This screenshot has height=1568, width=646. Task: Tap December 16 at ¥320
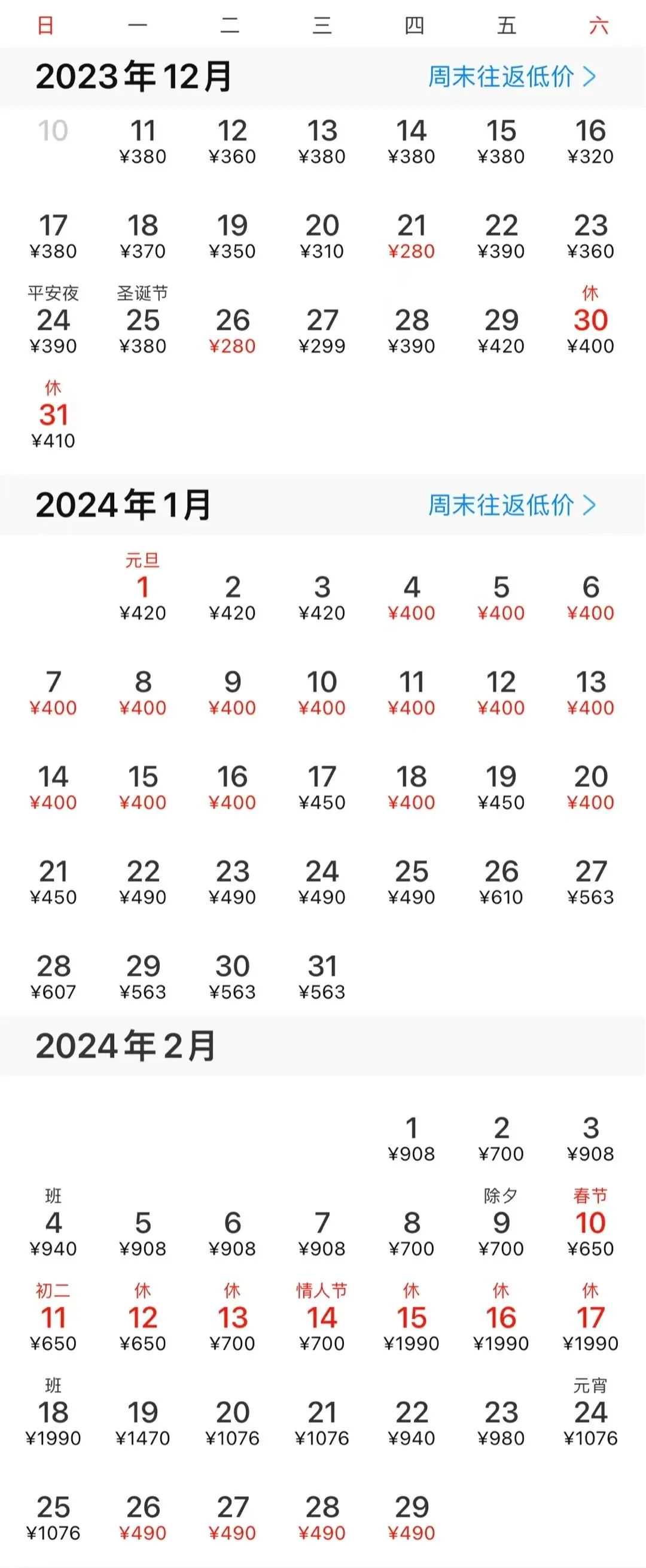point(590,141)
